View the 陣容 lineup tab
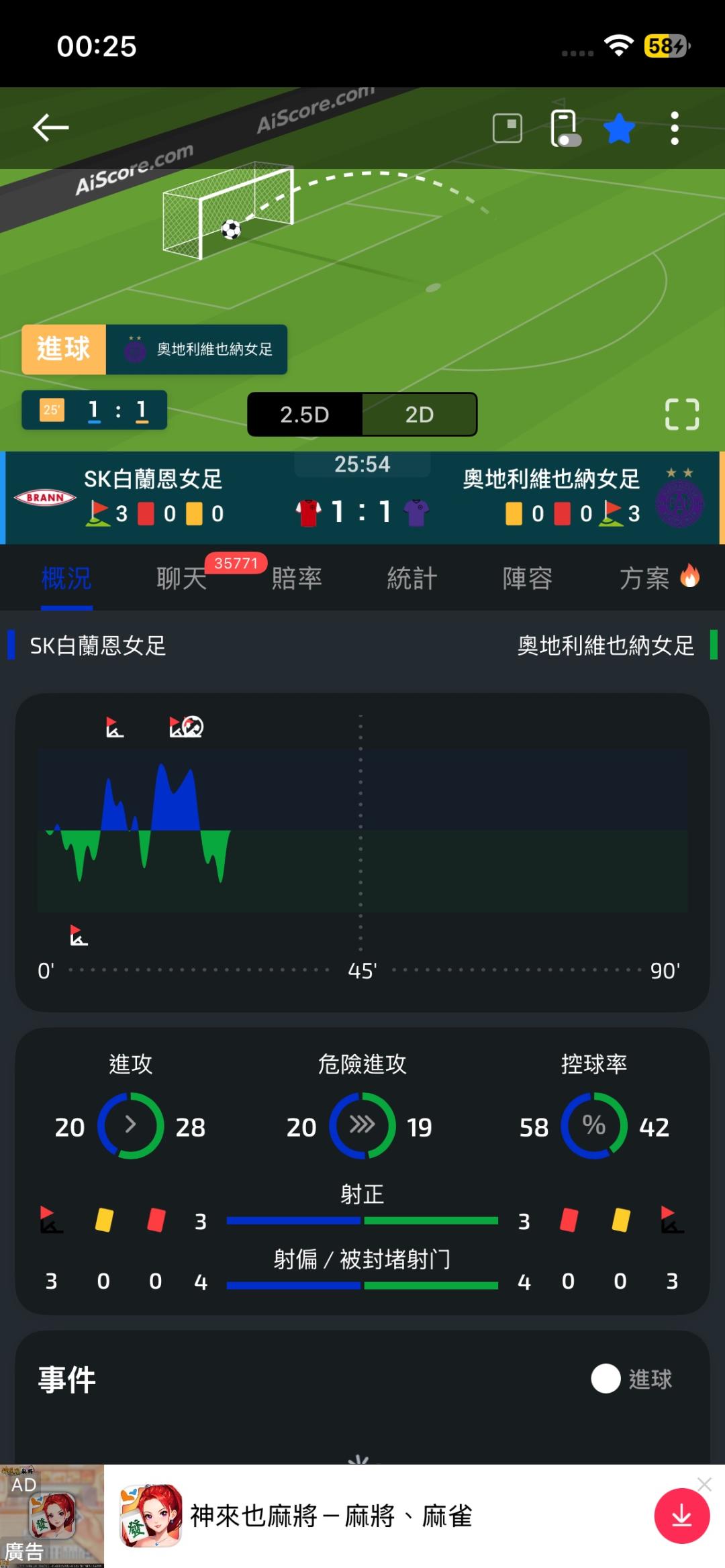This screenshot has height=1568, width=725. click(528, 578)
